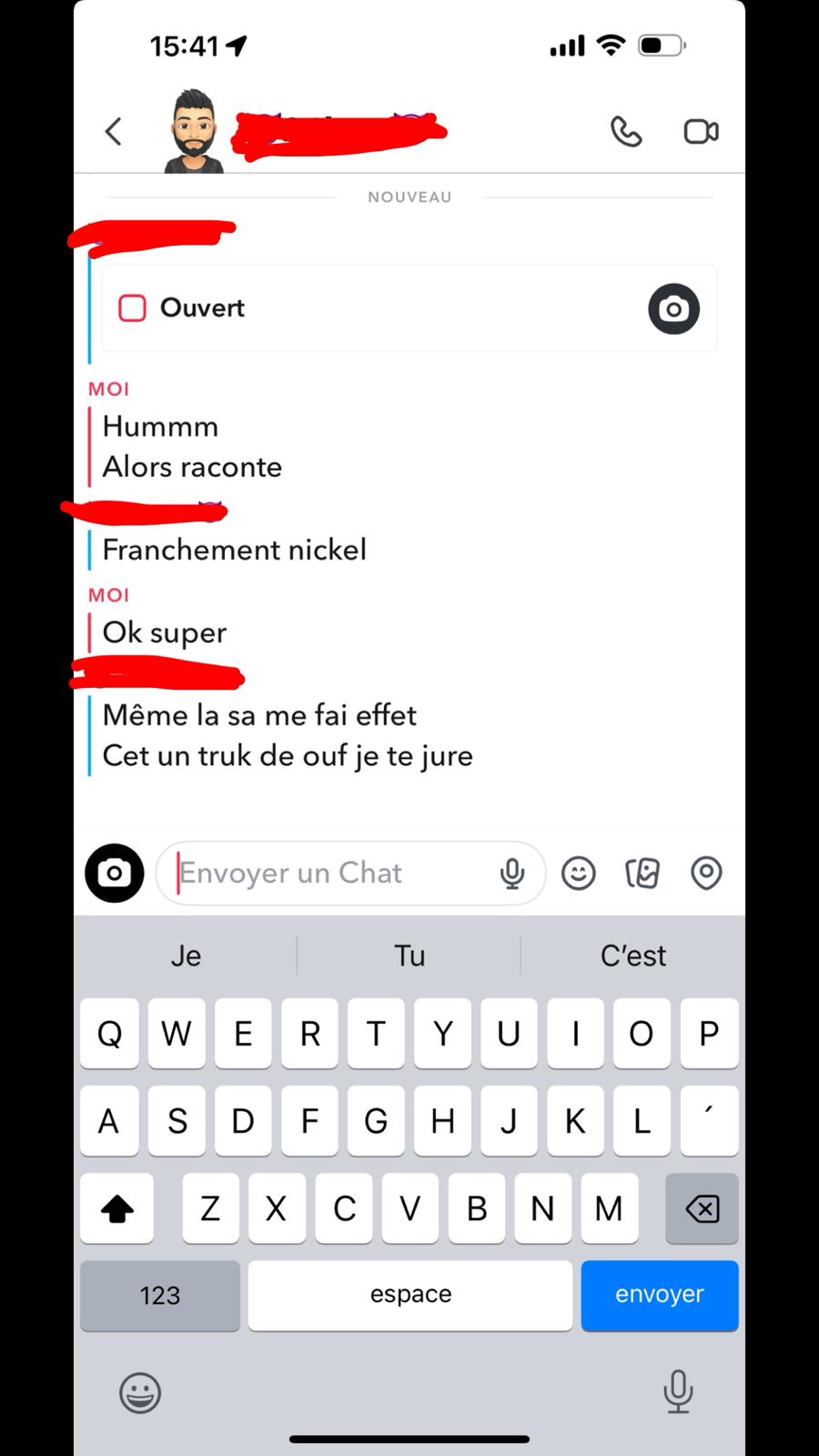Select the suggestion "Je"
819x1456 pixels.
[186, 955]
